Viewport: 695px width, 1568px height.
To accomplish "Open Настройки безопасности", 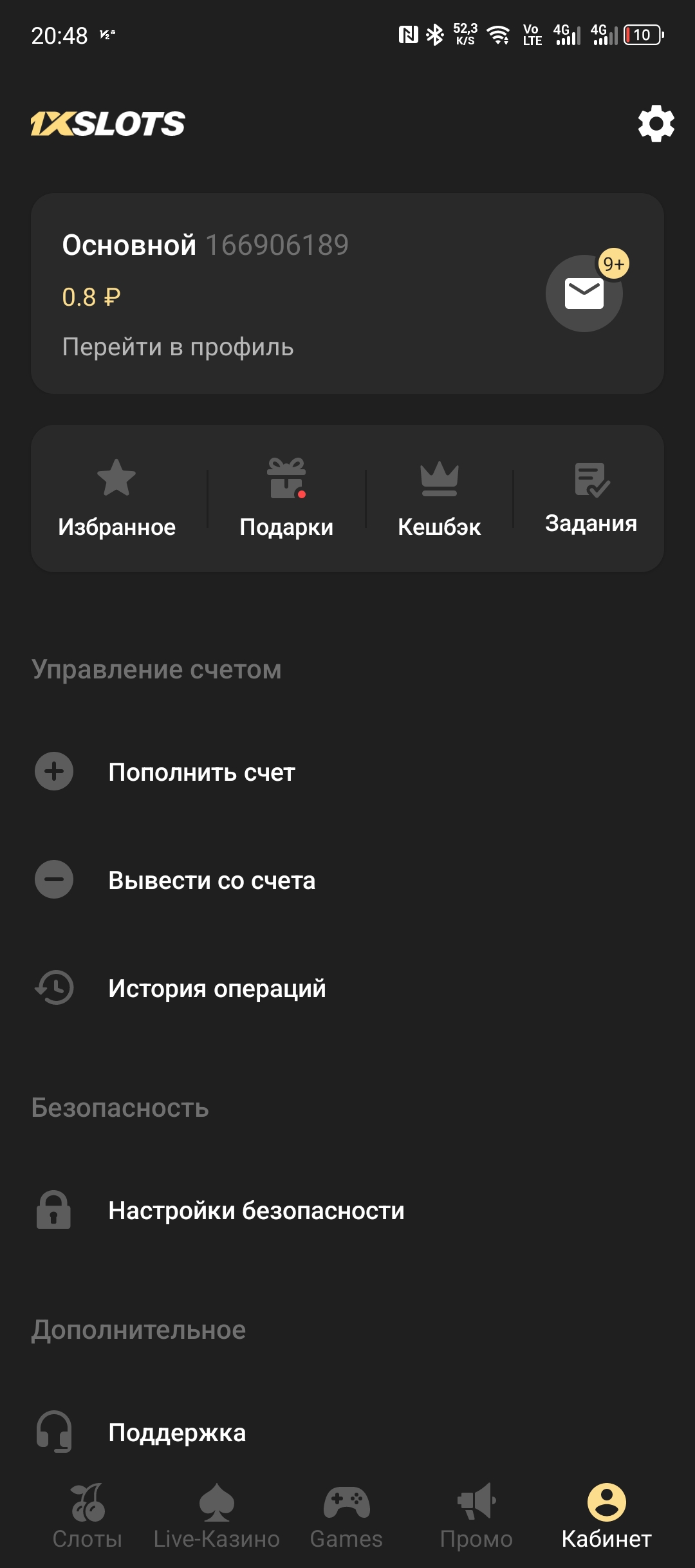I will point(256,1210).
